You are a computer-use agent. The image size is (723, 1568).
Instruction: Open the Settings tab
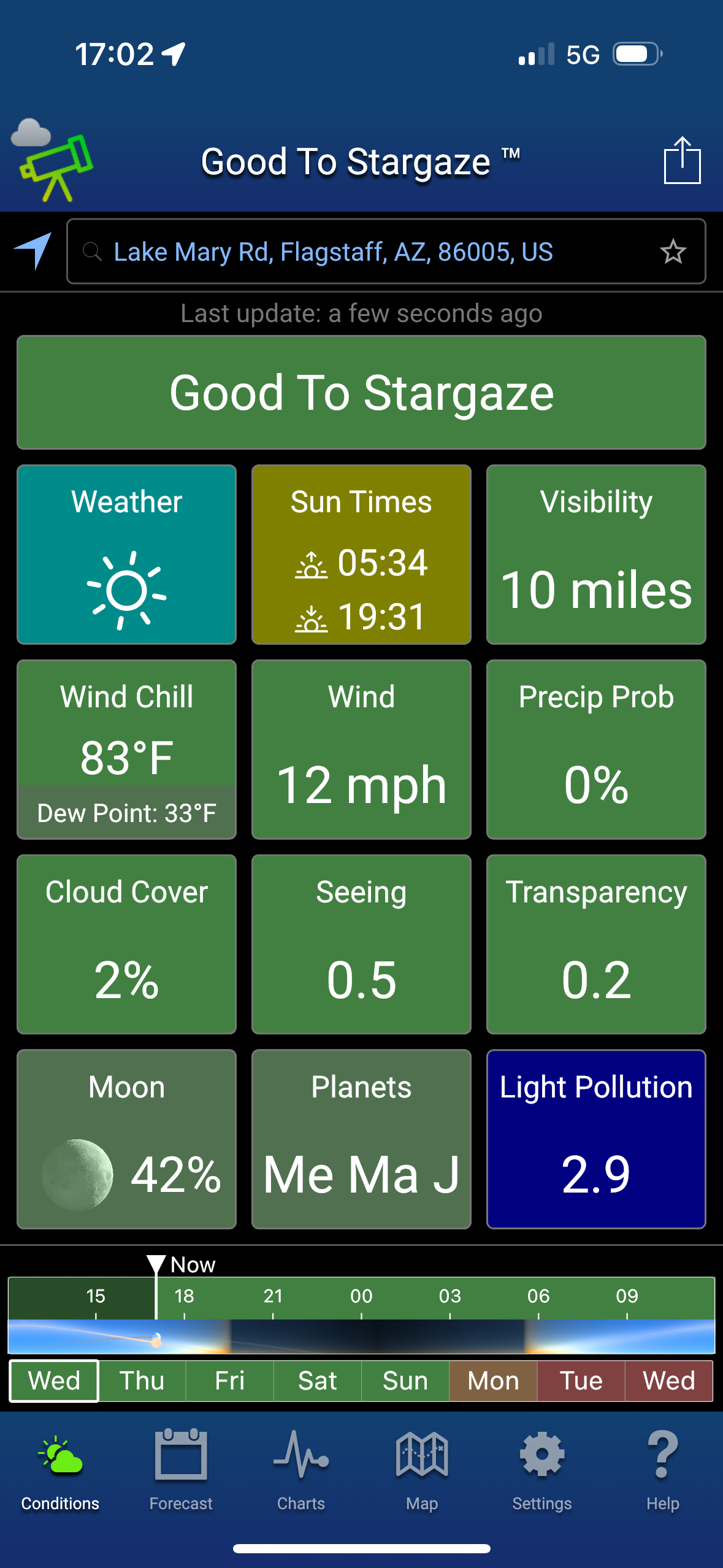[x=542, y=1470]
